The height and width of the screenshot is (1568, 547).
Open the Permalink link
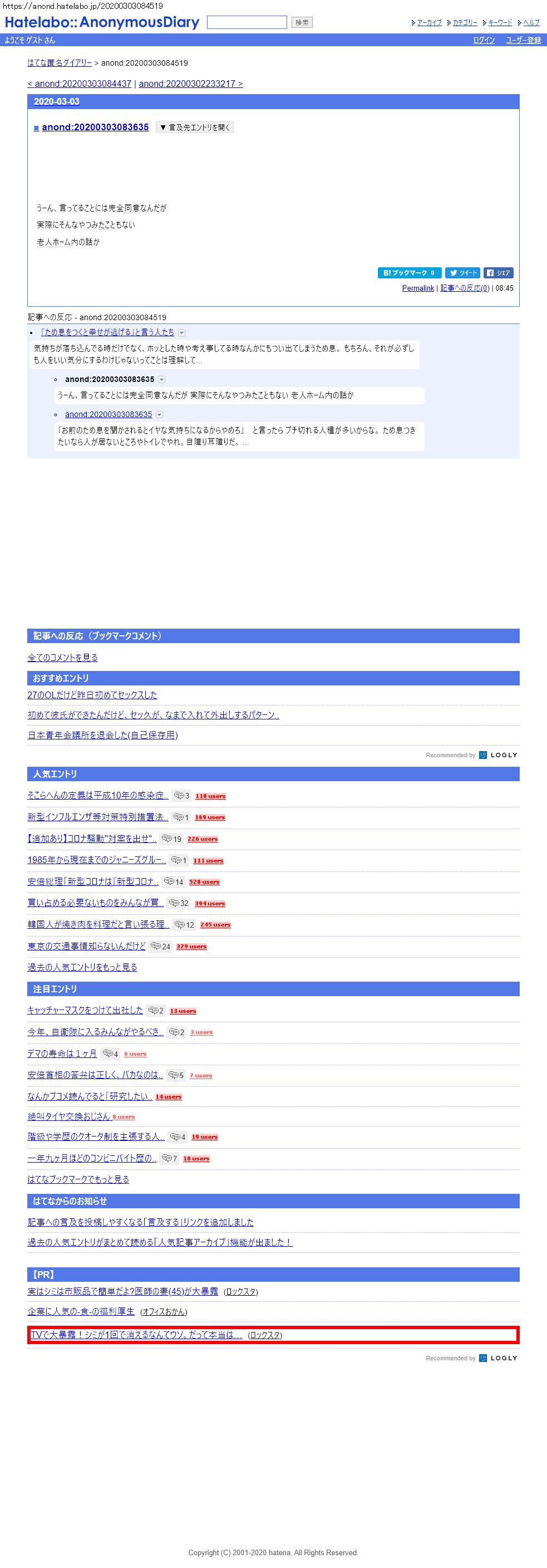[418, 288]
